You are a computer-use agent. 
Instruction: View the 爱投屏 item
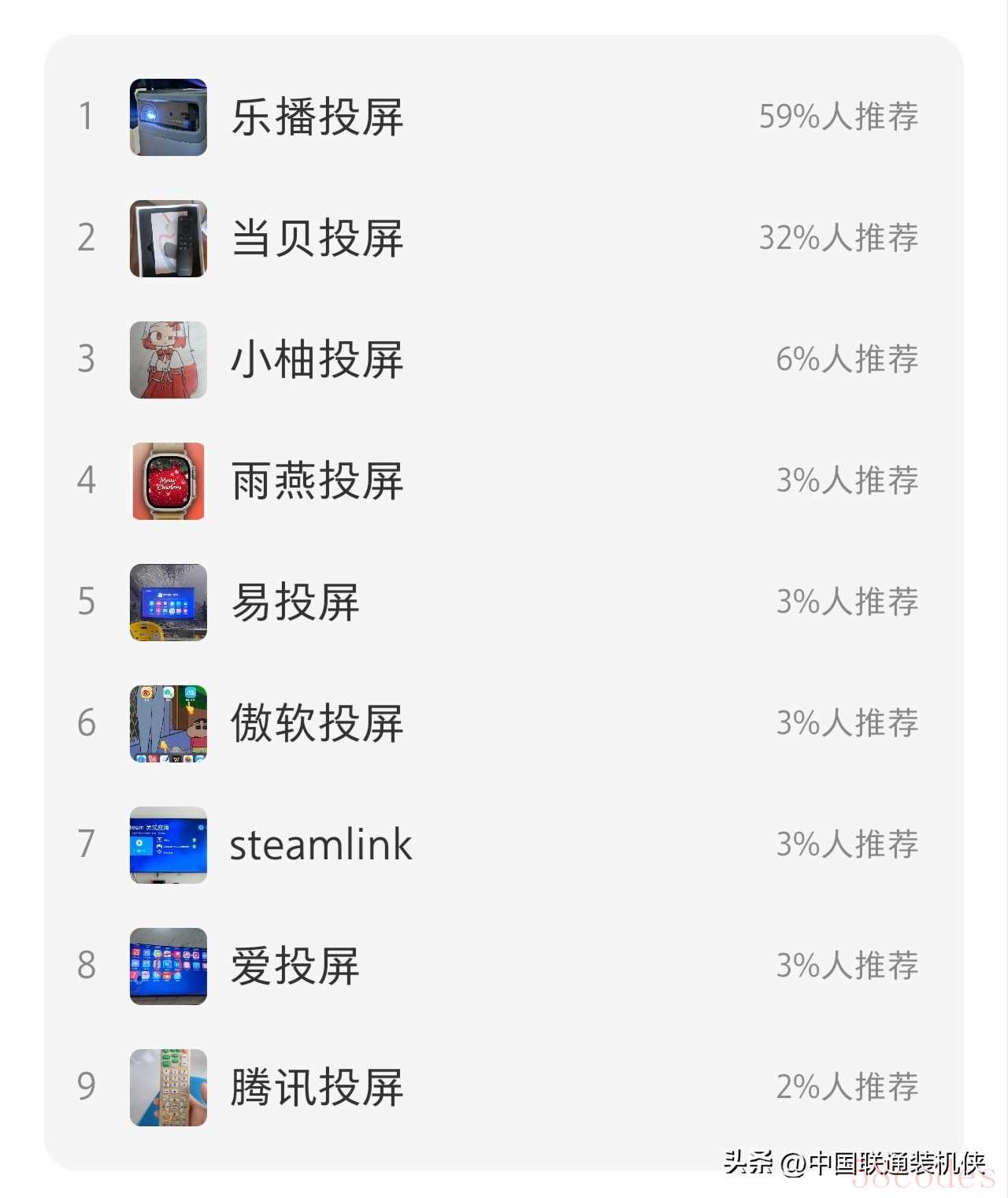coord(296,966)
